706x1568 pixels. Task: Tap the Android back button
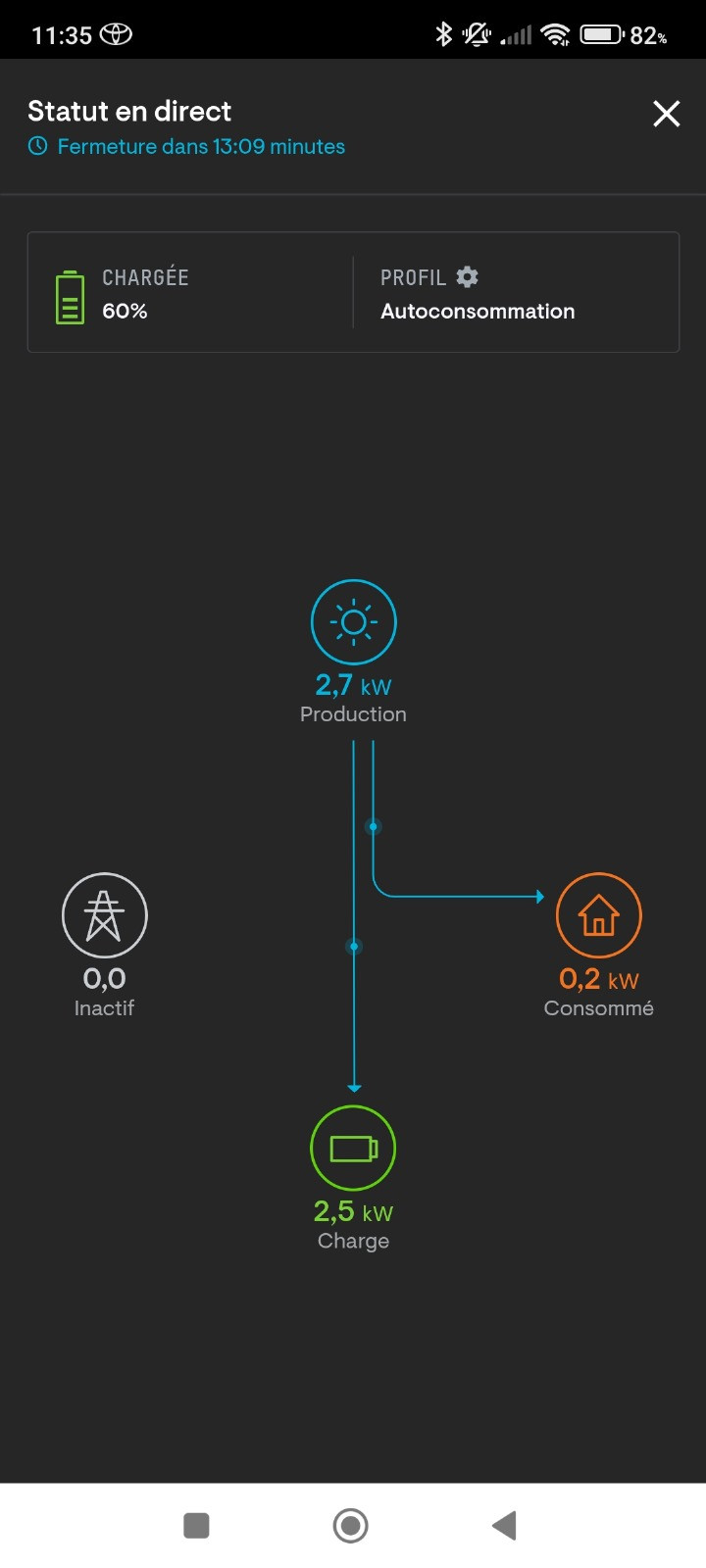click(x=504, y=1525)
